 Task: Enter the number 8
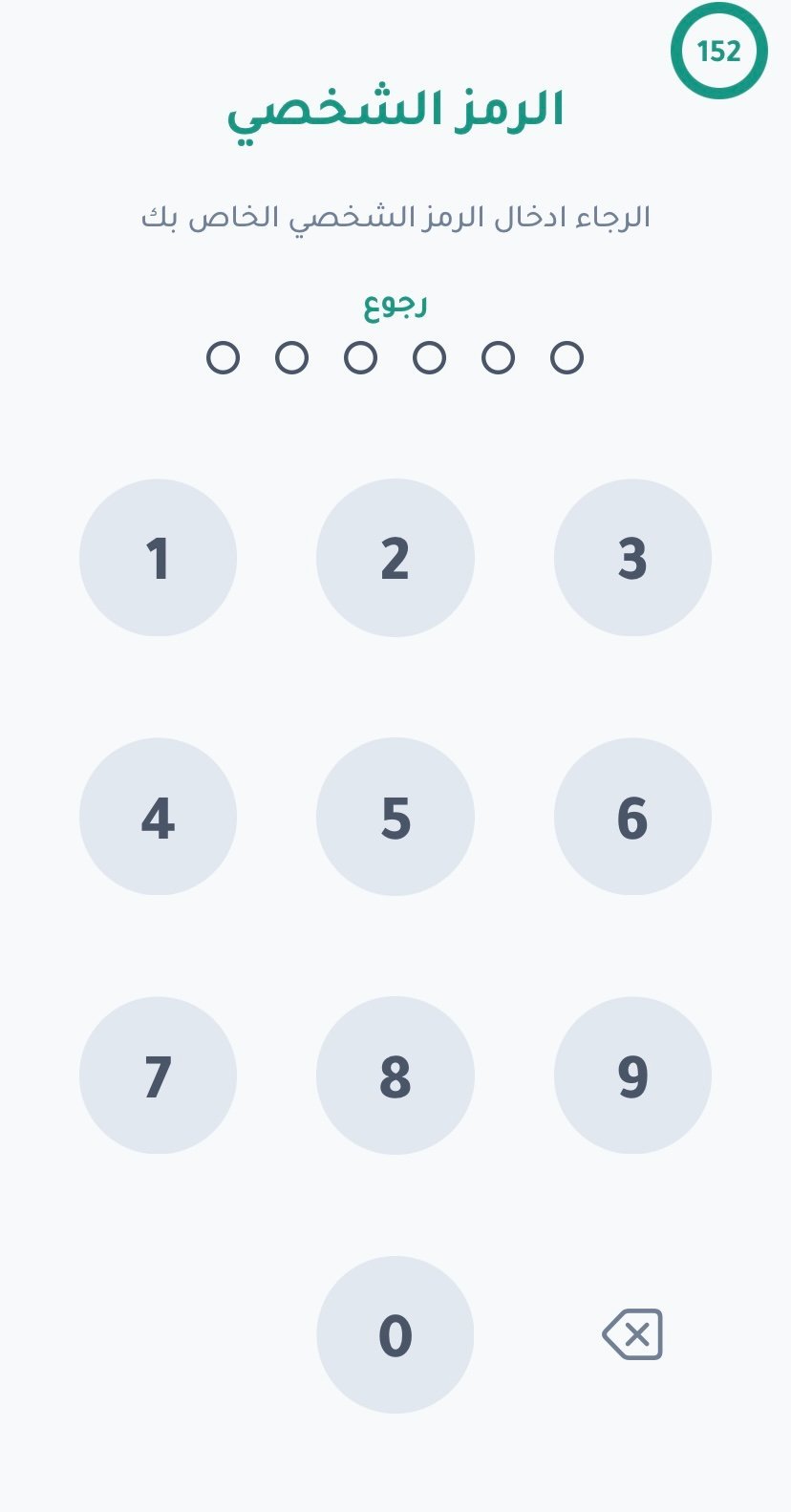point(395,1075)
